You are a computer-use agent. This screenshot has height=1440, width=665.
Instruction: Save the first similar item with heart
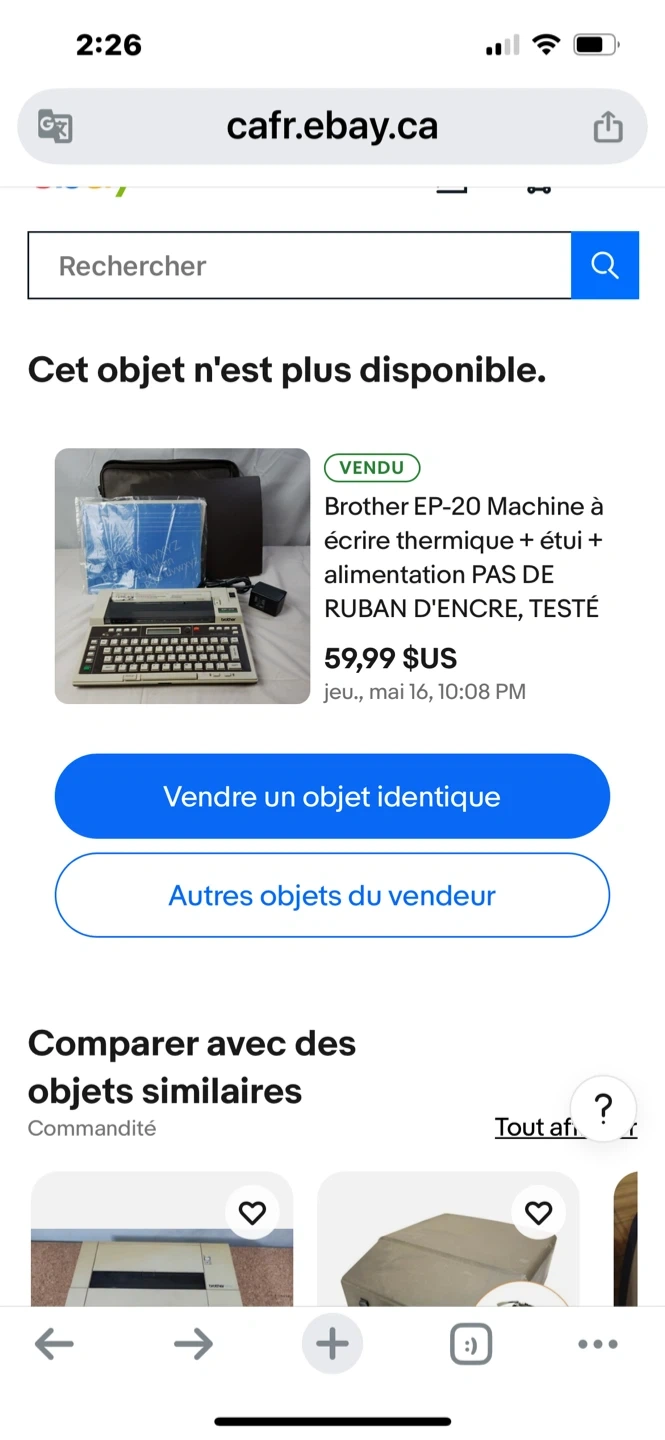point(252,1213)
